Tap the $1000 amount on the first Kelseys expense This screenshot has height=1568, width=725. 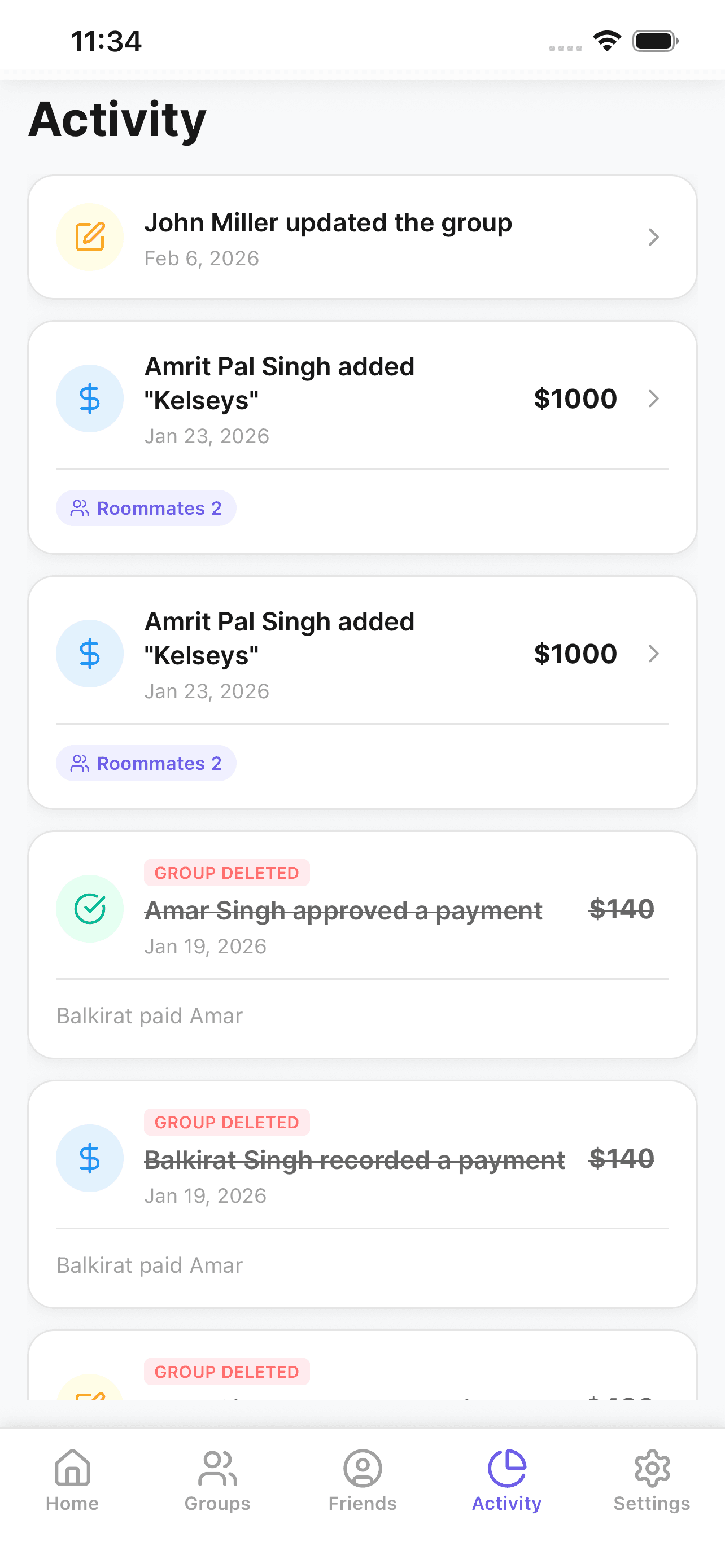(574, 398)
